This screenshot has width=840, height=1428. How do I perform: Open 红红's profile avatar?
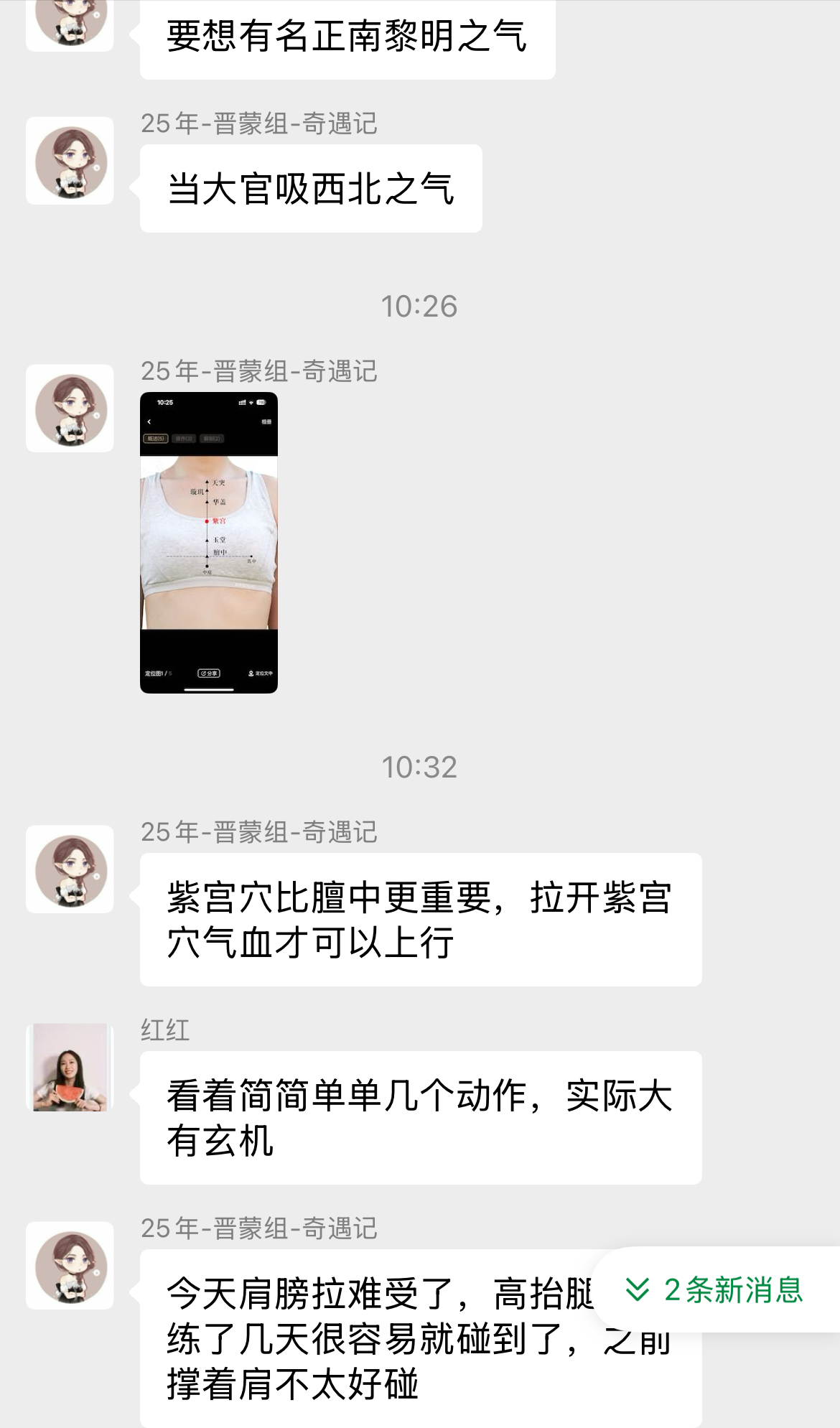[70, 1067]
